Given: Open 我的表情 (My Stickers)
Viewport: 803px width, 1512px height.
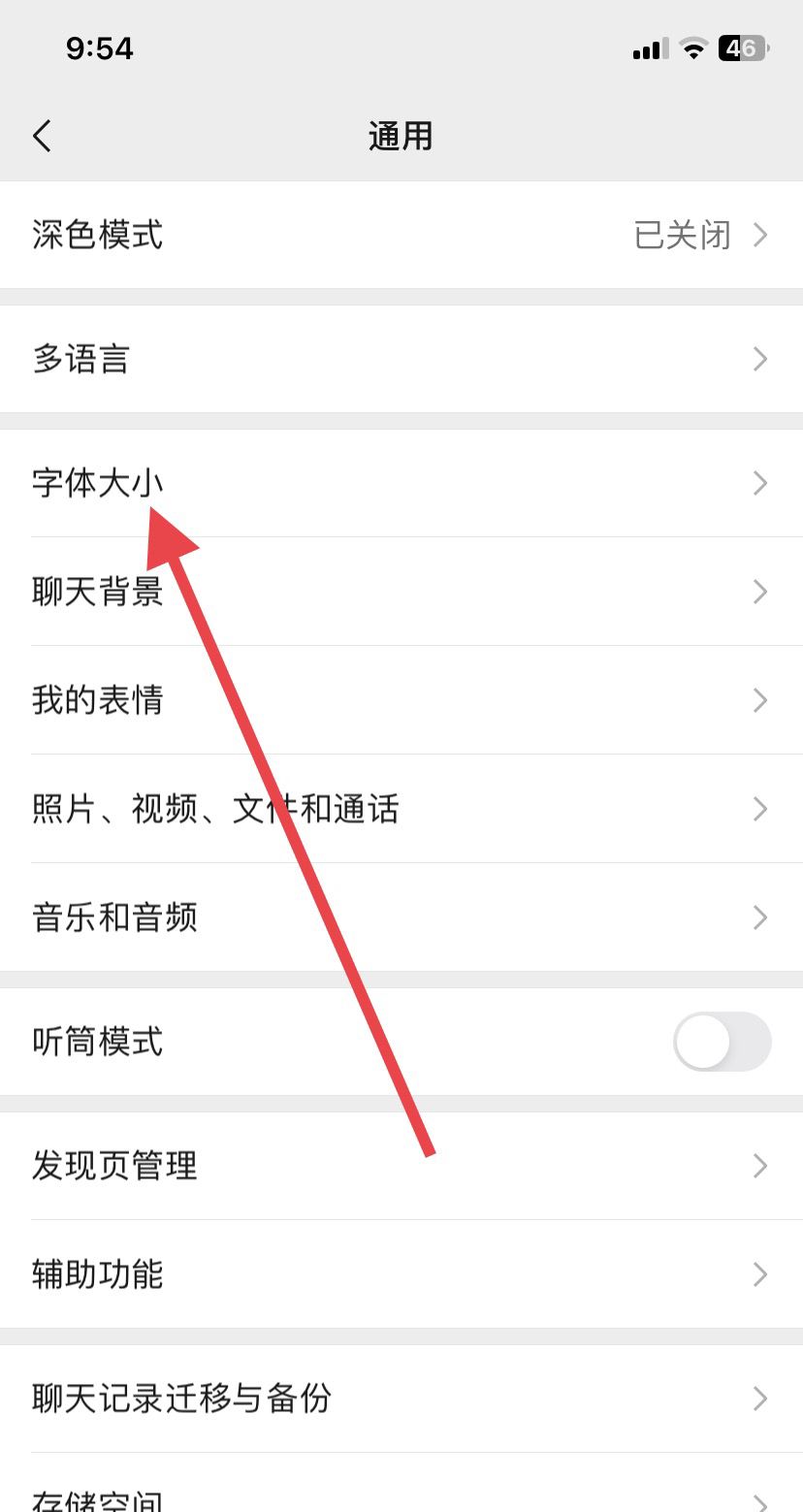Looking at the screenshot, I should click(388, 700).
